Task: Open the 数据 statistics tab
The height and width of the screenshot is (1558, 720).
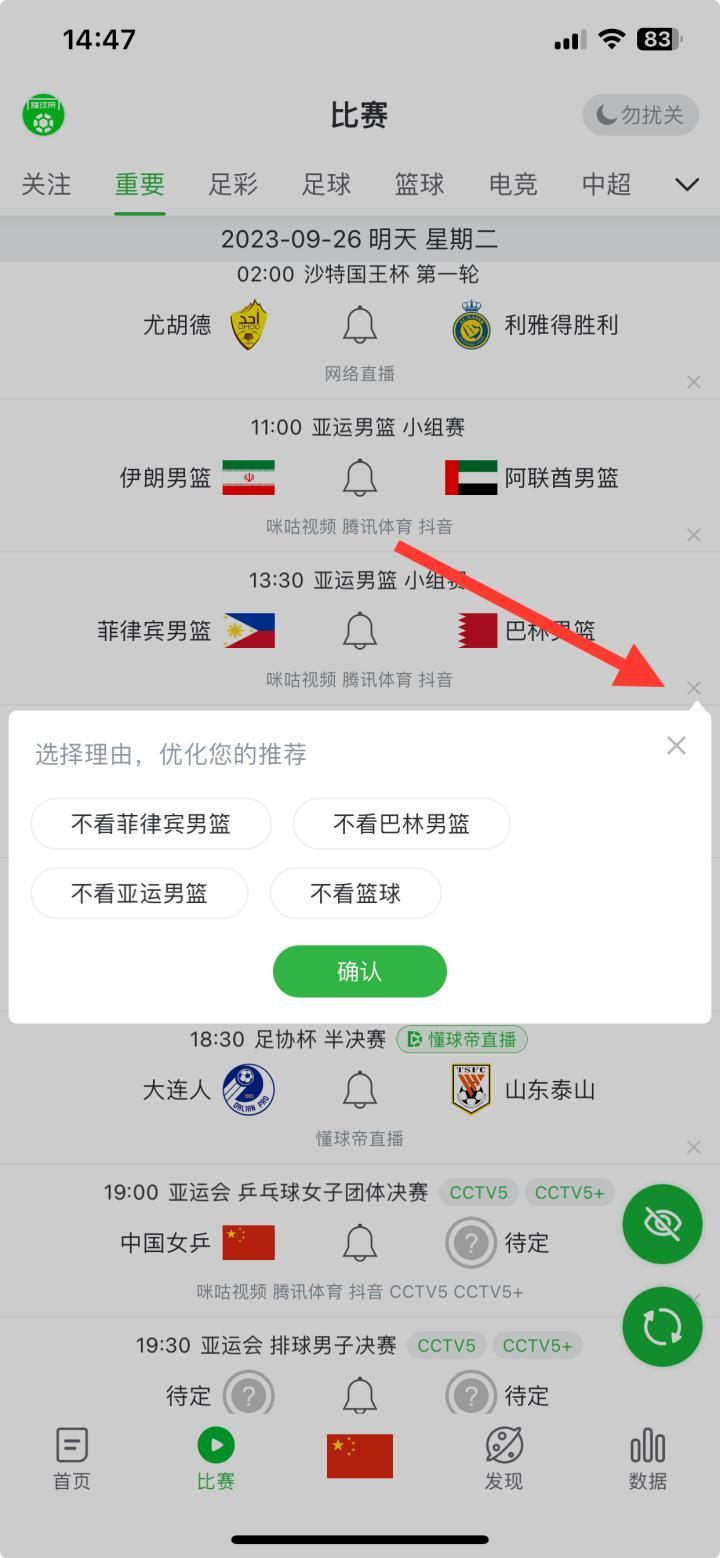Action: coord(648,1458)
